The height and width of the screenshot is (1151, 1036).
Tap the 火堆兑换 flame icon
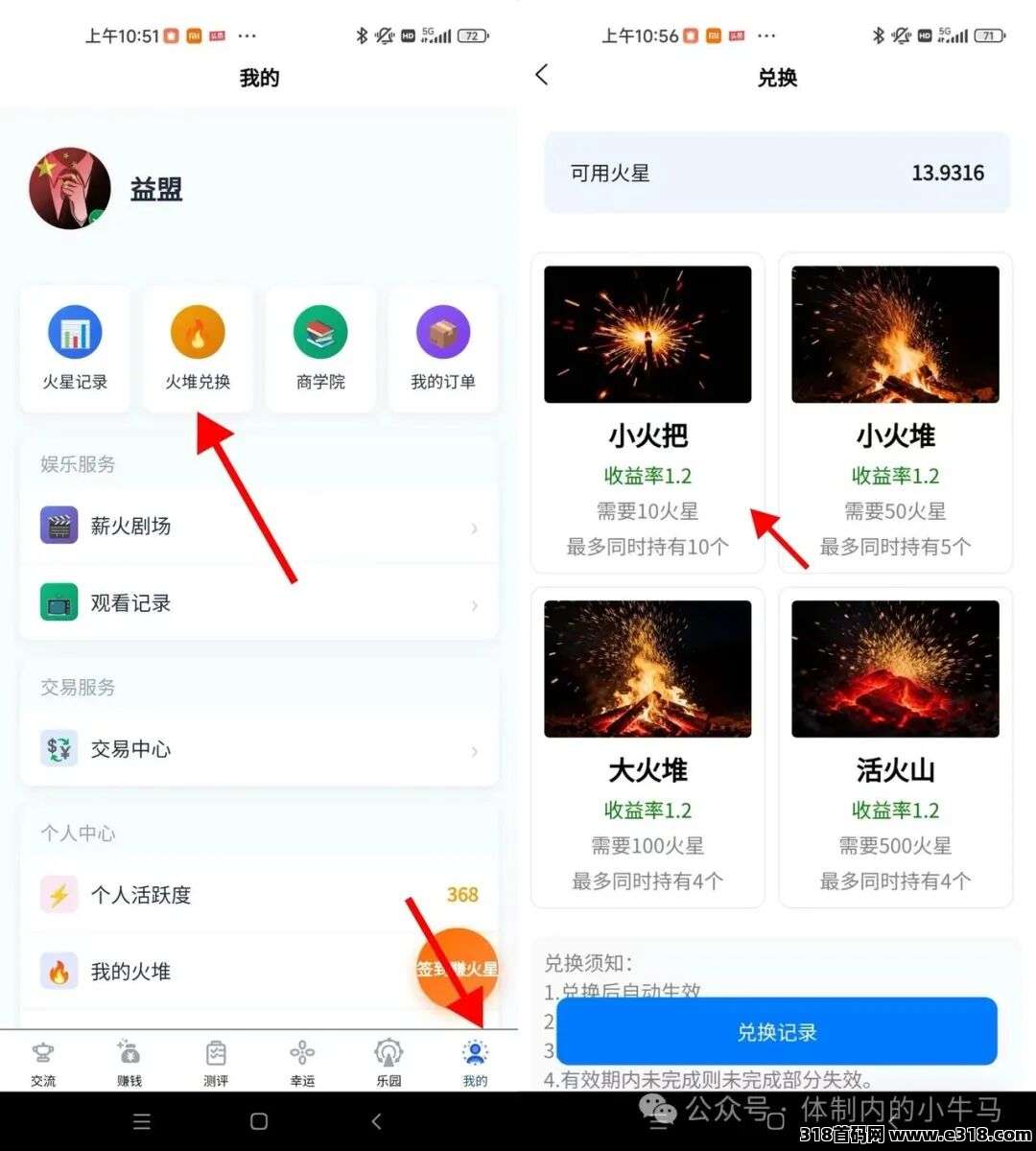(x=197, y=331)
